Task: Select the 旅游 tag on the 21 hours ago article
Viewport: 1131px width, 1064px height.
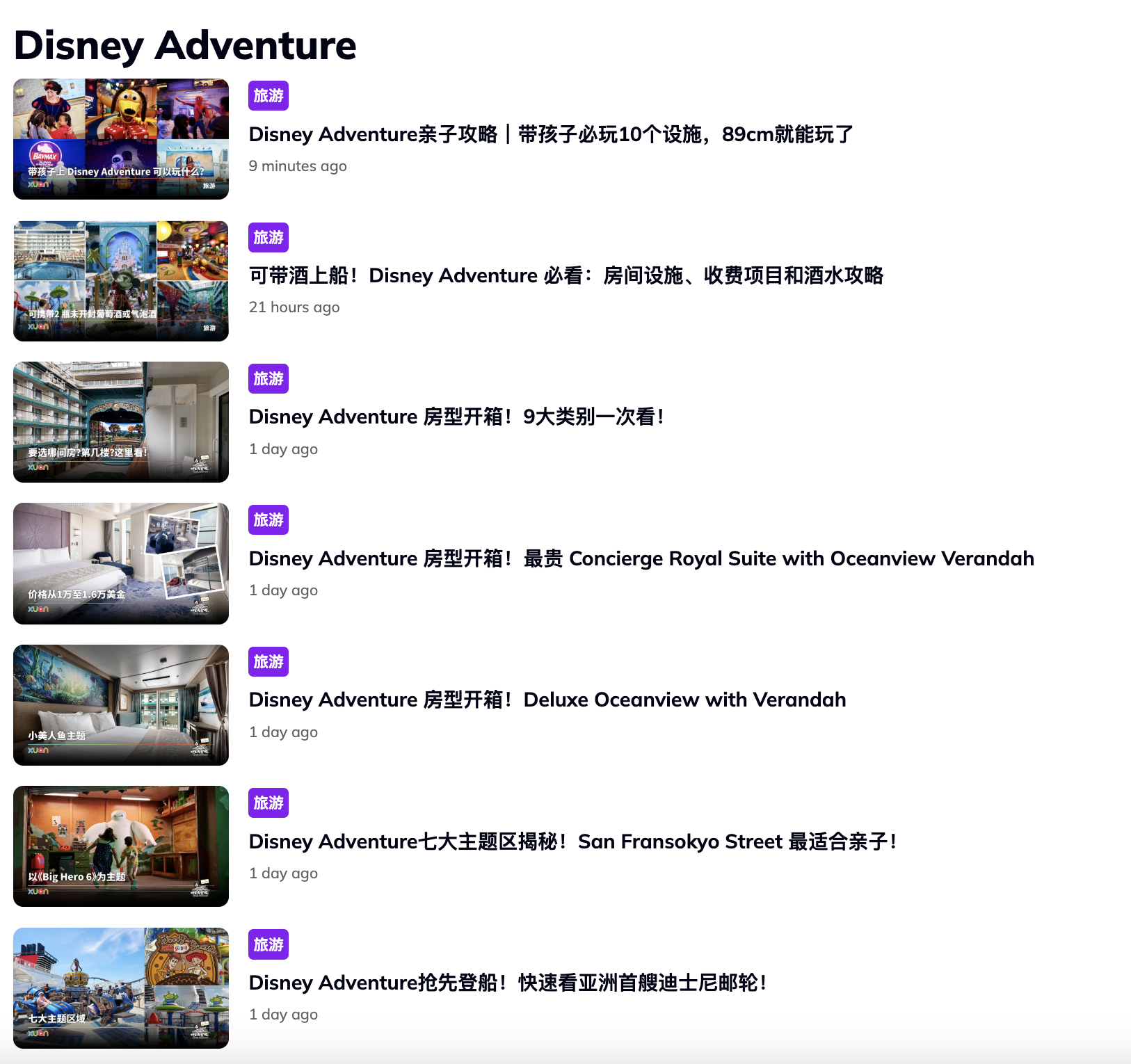Action: (268, 237)
